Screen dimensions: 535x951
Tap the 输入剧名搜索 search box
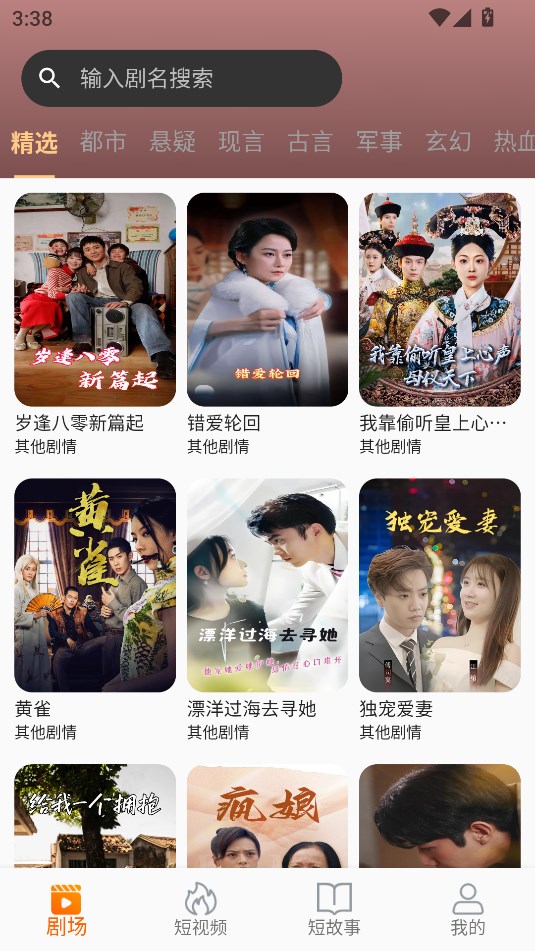181,78
